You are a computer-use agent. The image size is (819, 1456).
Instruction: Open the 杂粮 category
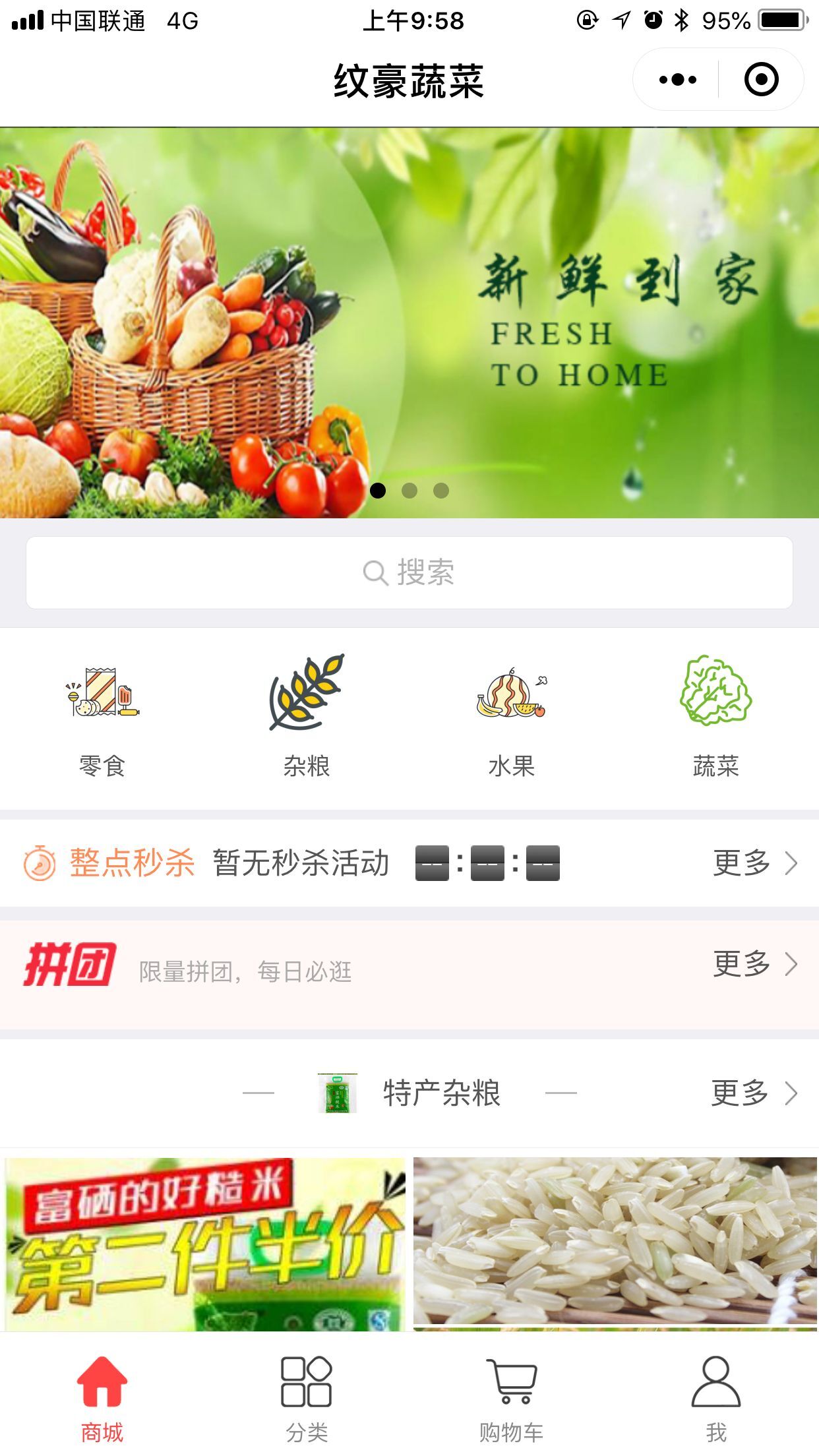tap(307, 717)
